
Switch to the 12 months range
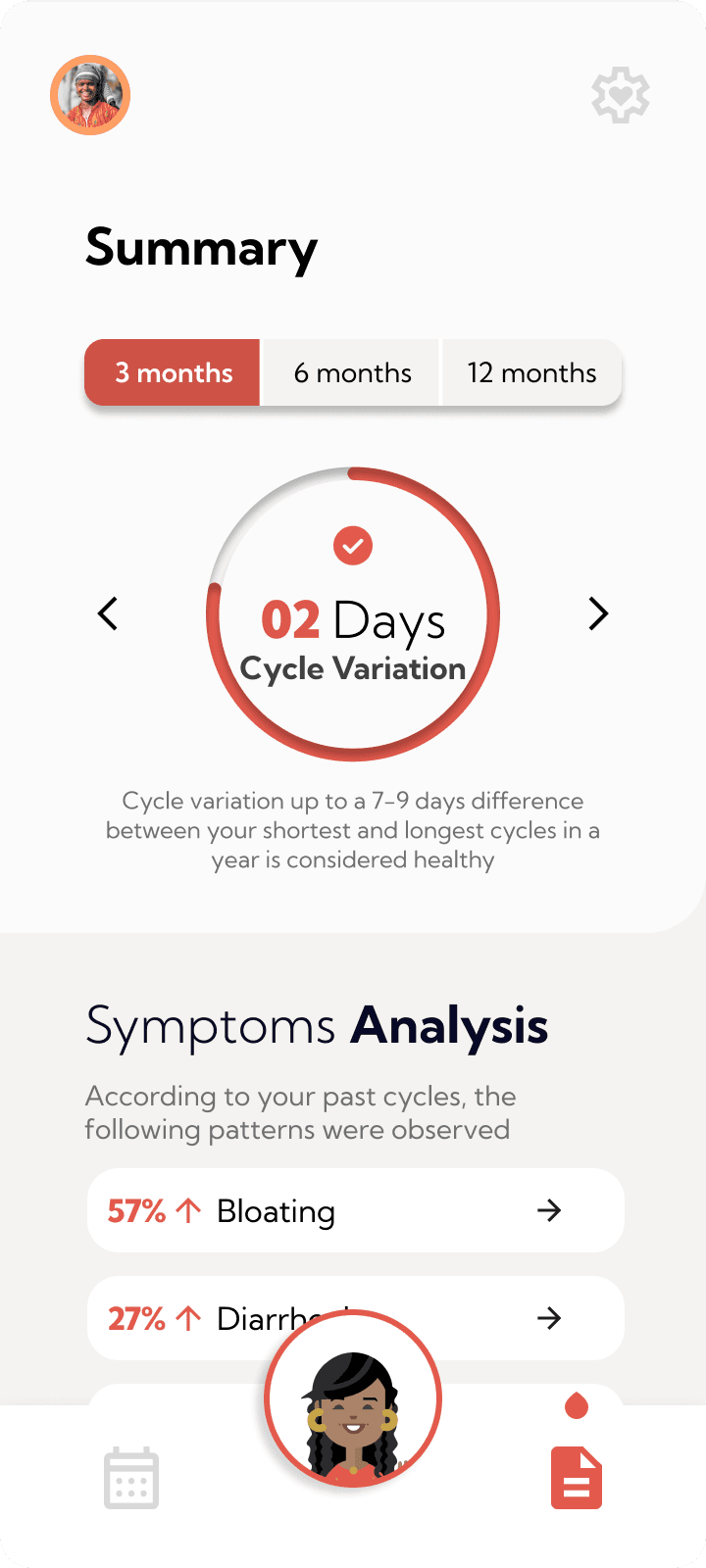coord(531,372)
